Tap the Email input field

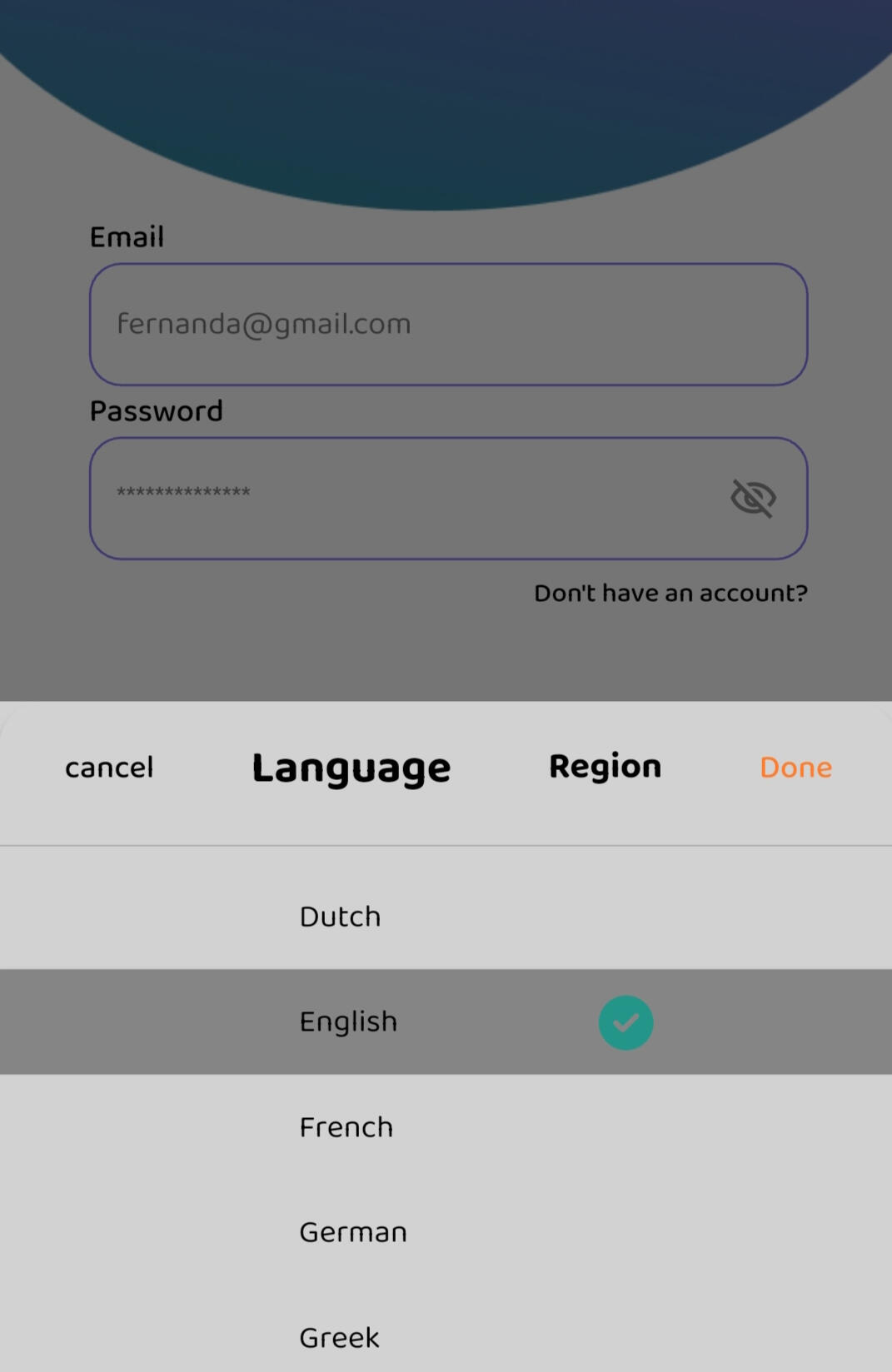click(448, 325)
